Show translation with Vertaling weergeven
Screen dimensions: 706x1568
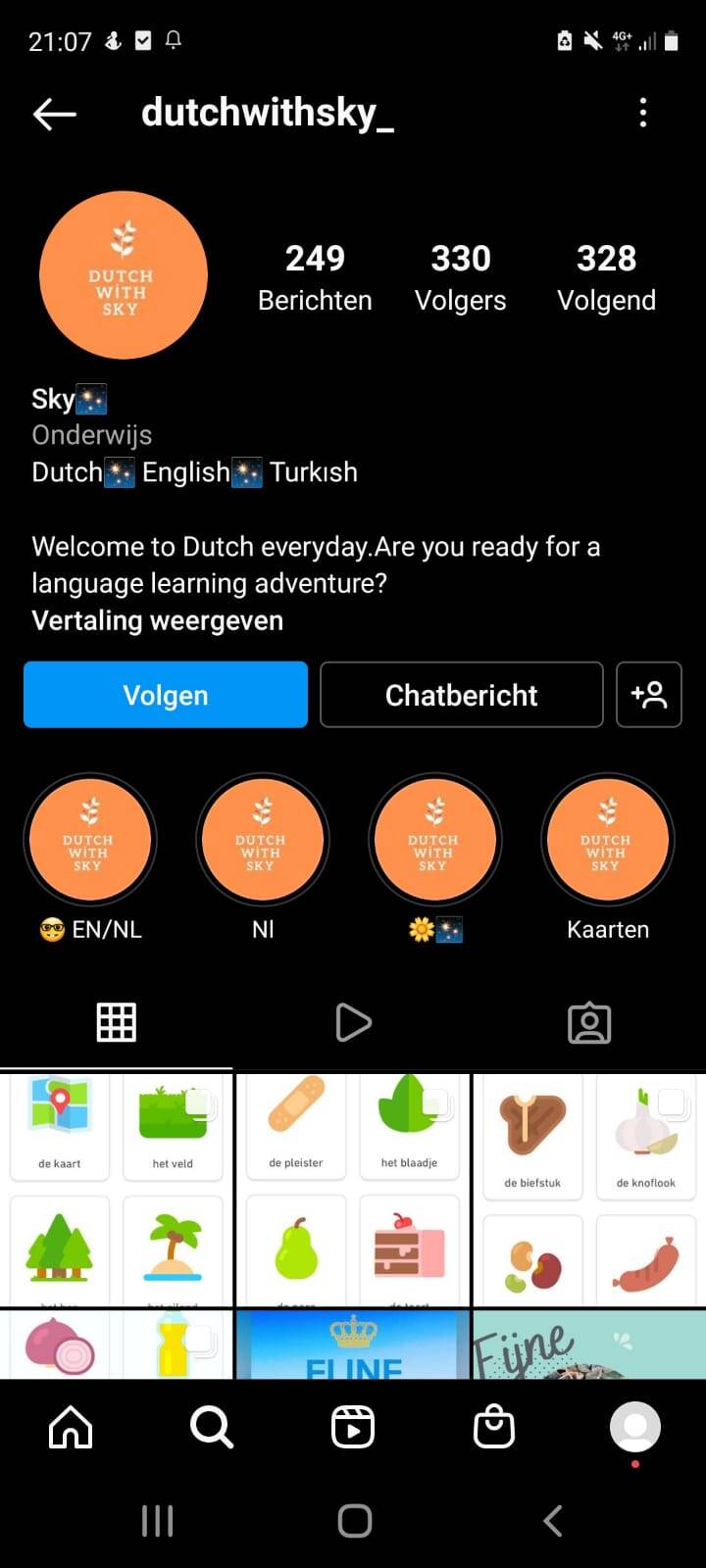coord(157,621)
